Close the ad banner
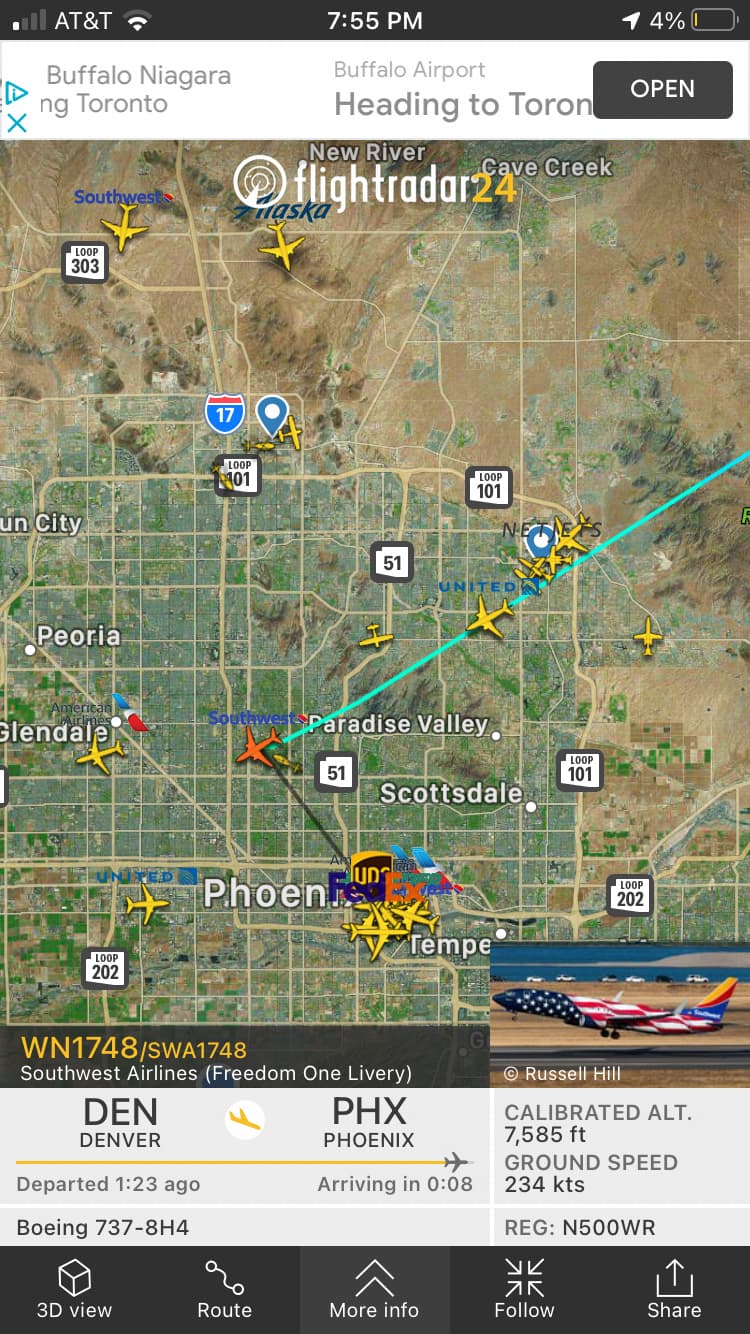The width and height of the screenshot is (750, 1334). 17,124
